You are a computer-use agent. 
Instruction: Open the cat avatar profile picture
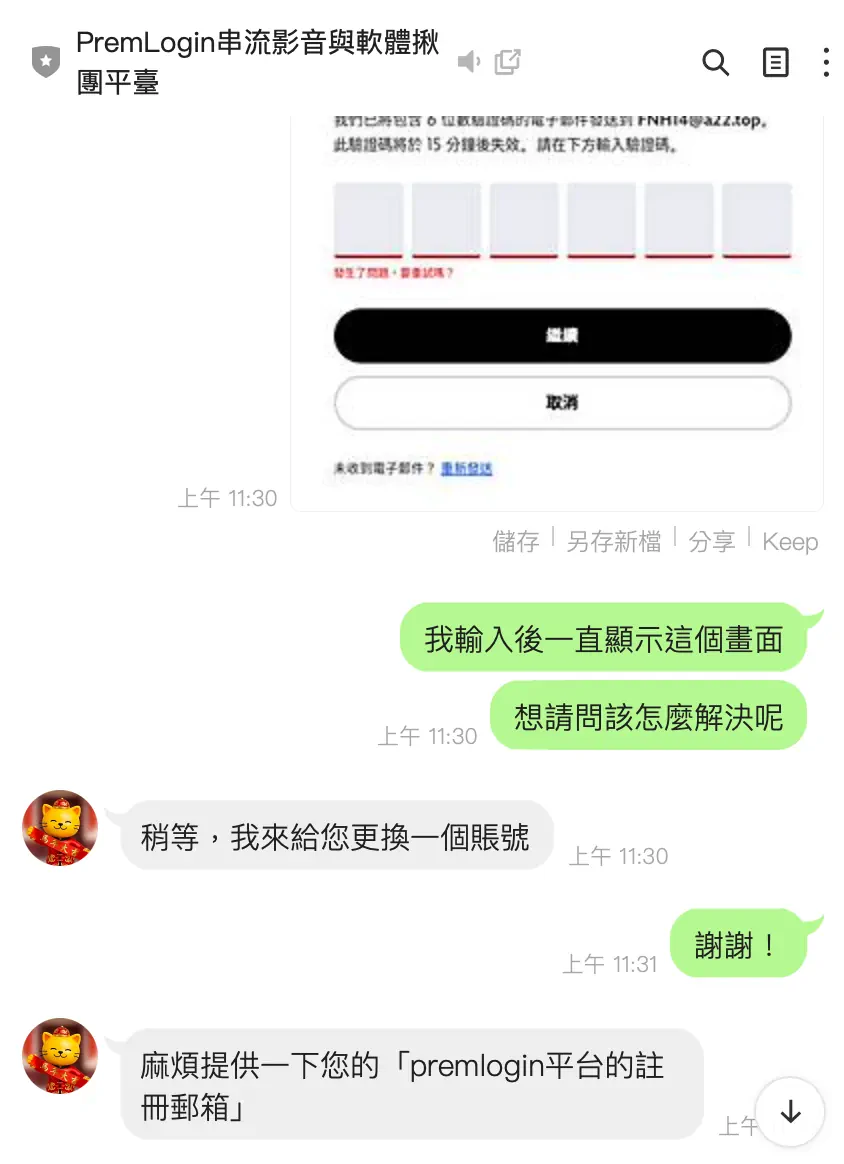(59, 828)
